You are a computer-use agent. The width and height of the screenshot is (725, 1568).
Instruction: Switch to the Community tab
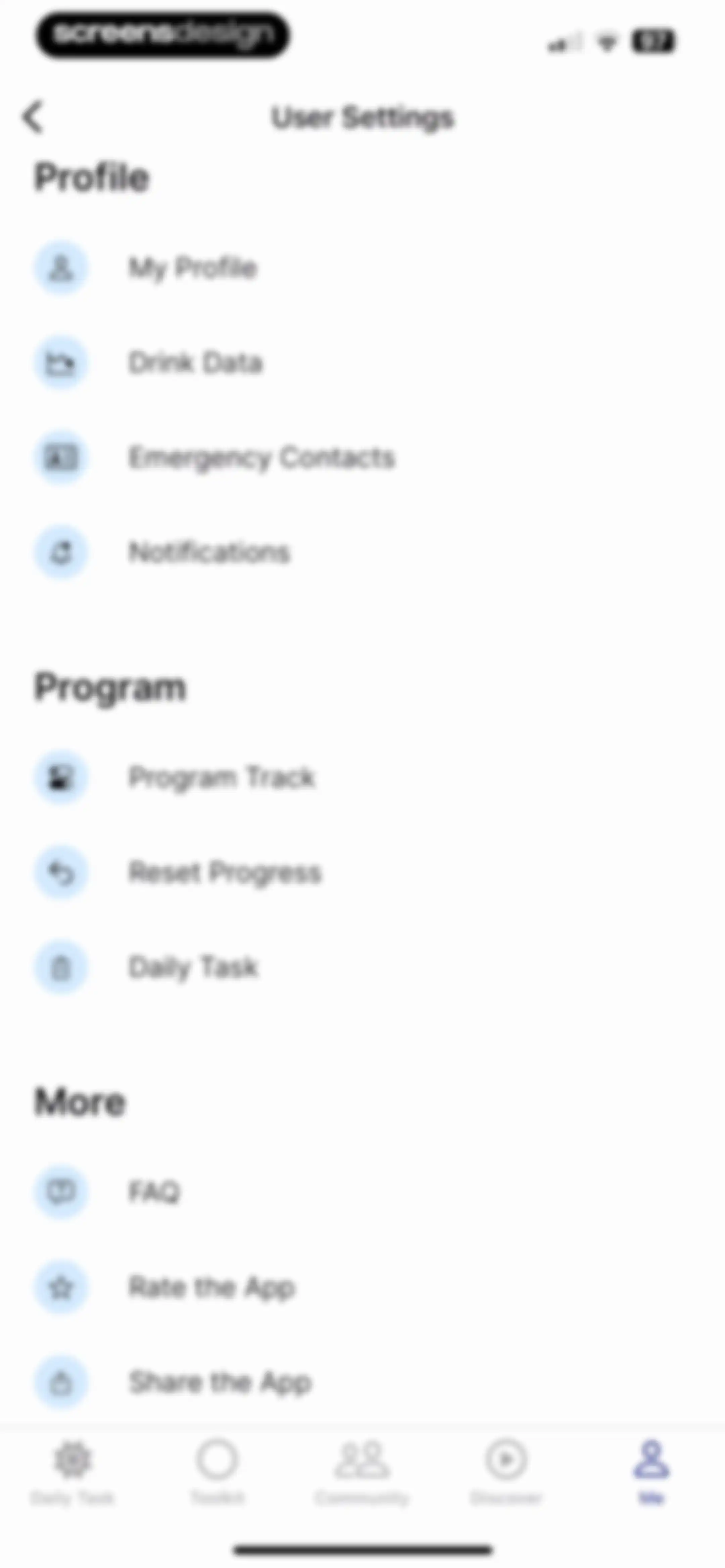(x=362, y=1472)
